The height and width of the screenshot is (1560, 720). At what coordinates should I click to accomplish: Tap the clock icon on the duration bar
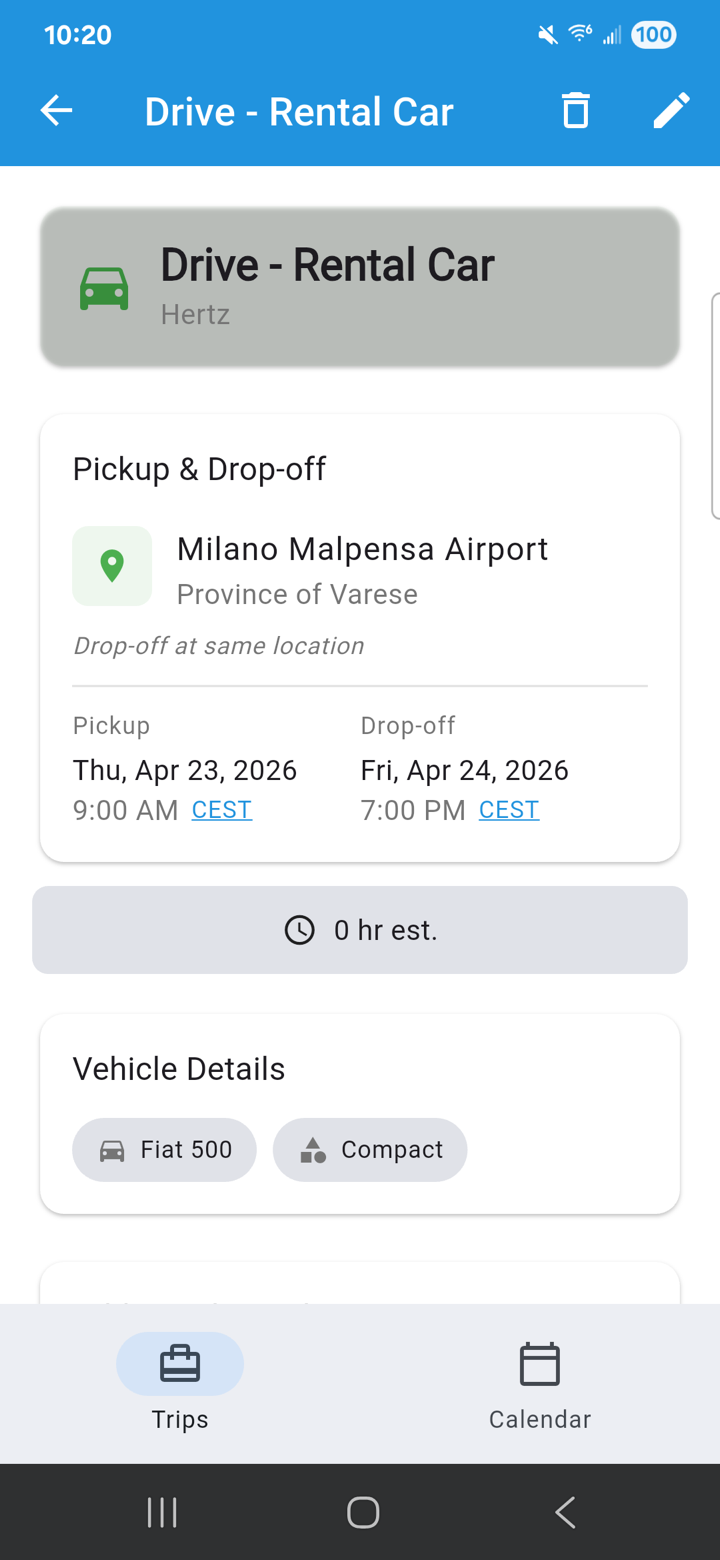(298, 930)
